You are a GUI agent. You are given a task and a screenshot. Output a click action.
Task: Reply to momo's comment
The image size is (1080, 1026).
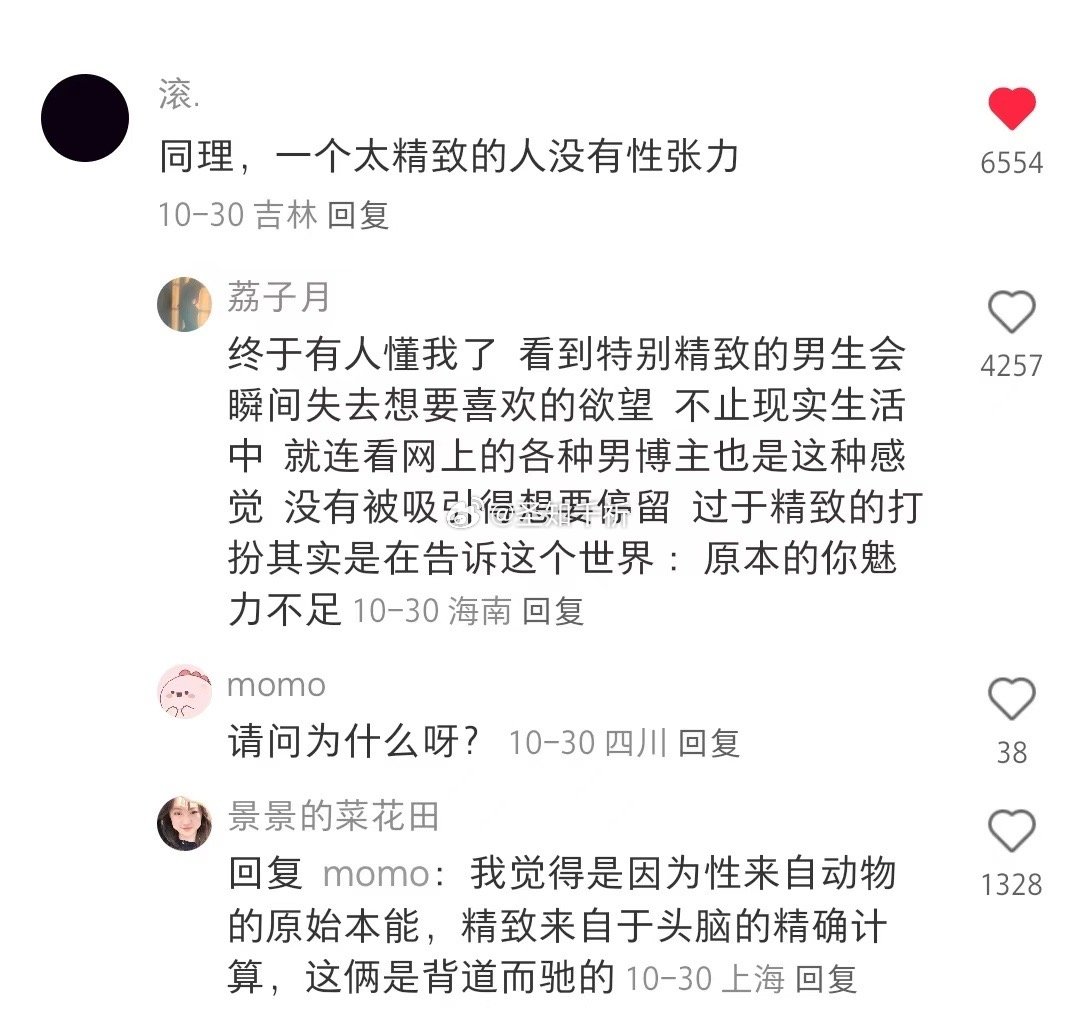(x=708, y=743)
